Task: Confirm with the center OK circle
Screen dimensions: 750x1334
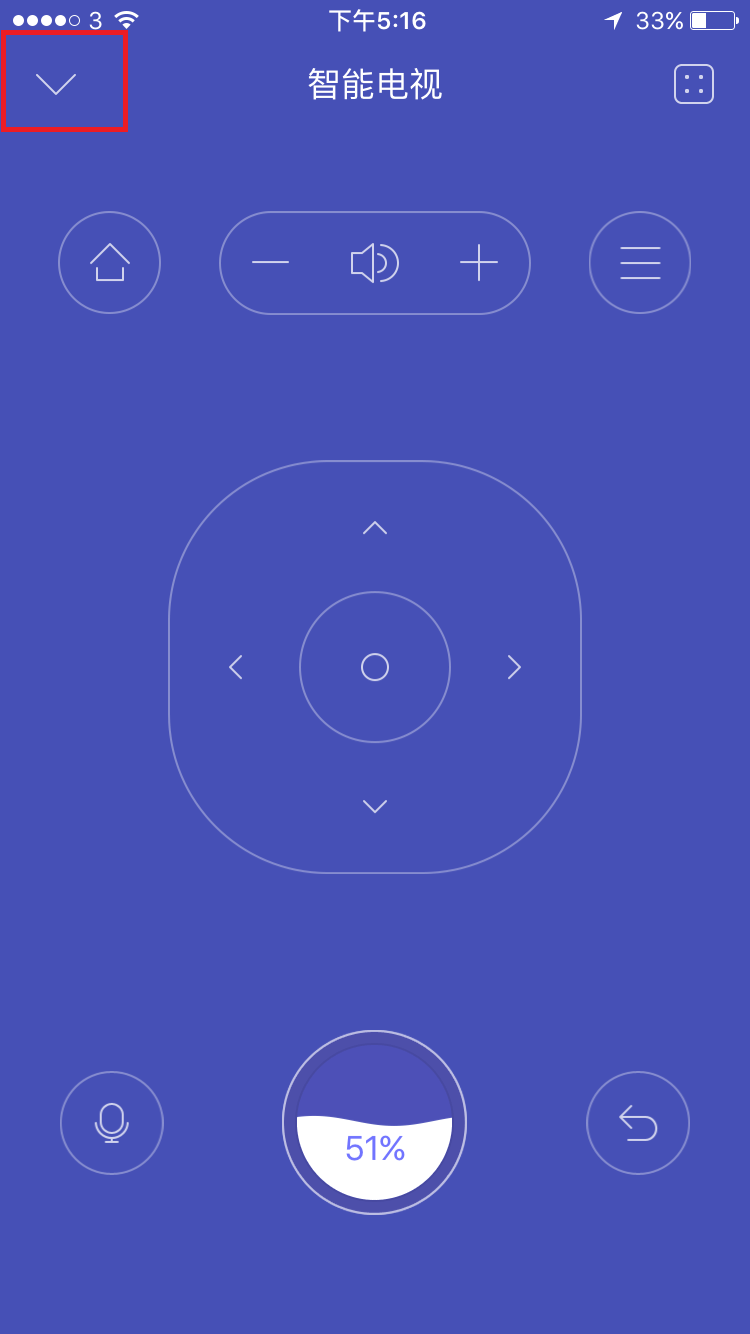Action: (375, 667)
